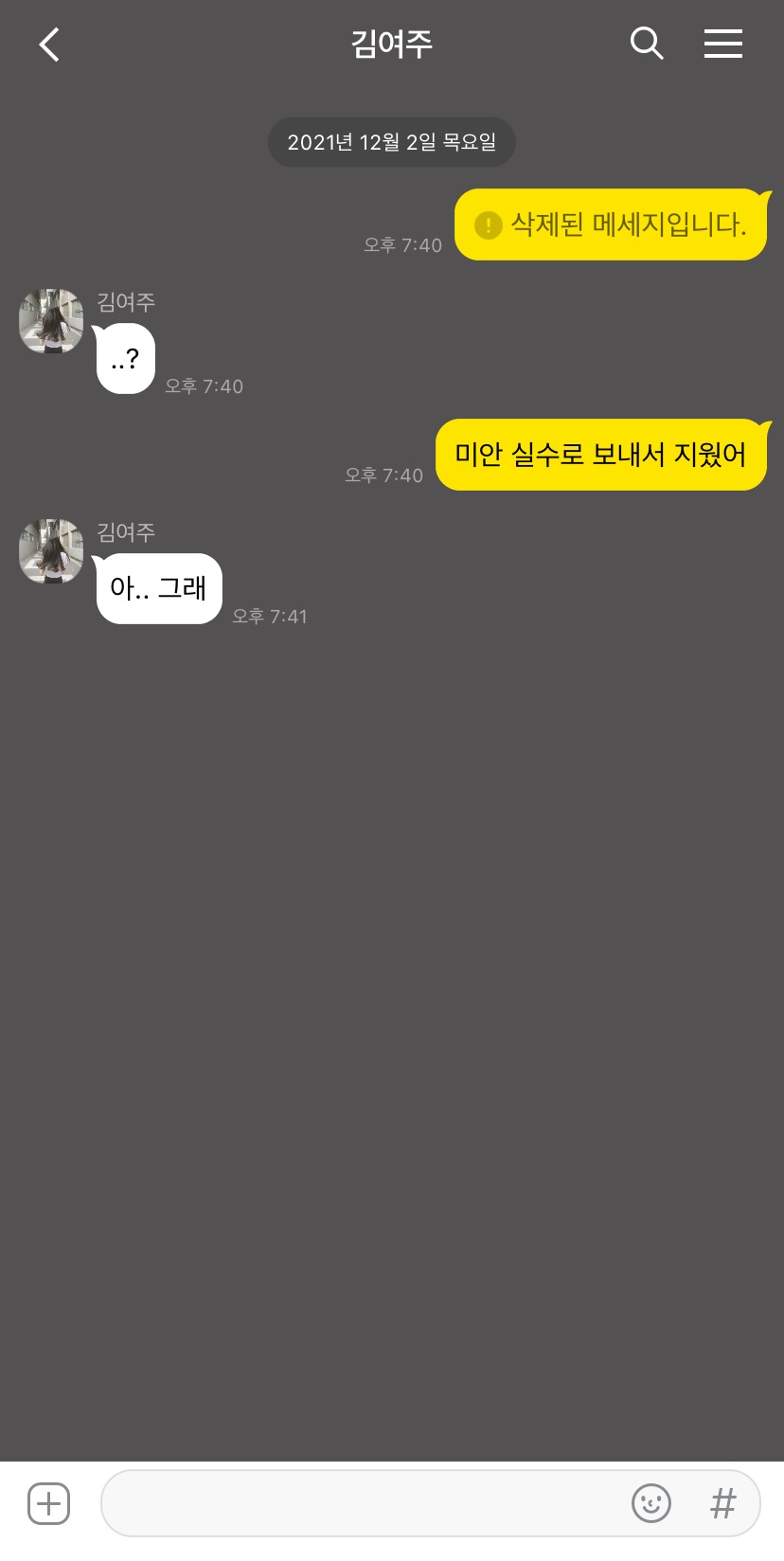Open the plus attachment menu
Viewport: 784px width, 1561px height.
48,1503
